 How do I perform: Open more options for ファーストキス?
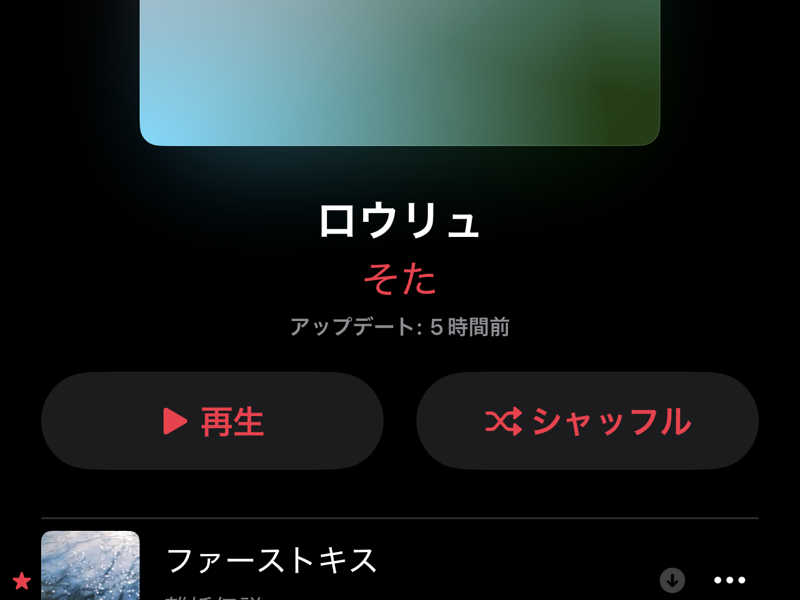click(730, 580)
